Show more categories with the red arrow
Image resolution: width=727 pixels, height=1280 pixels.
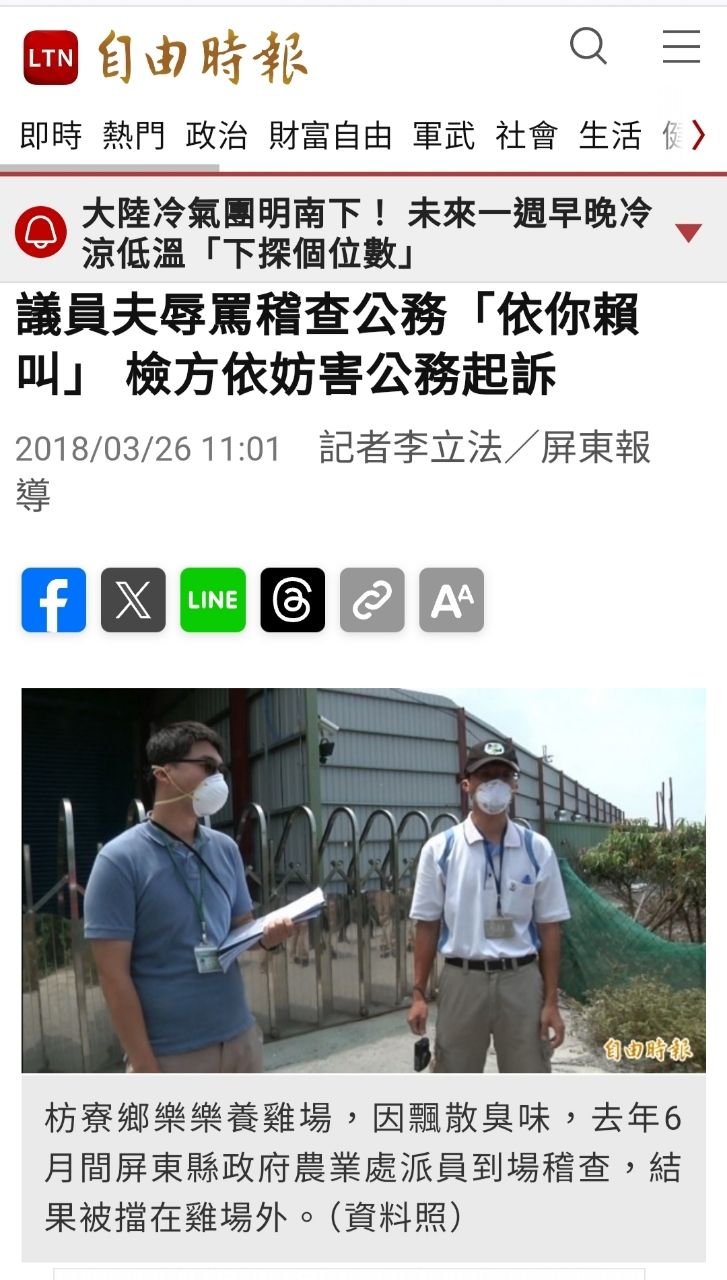[698, 135]
